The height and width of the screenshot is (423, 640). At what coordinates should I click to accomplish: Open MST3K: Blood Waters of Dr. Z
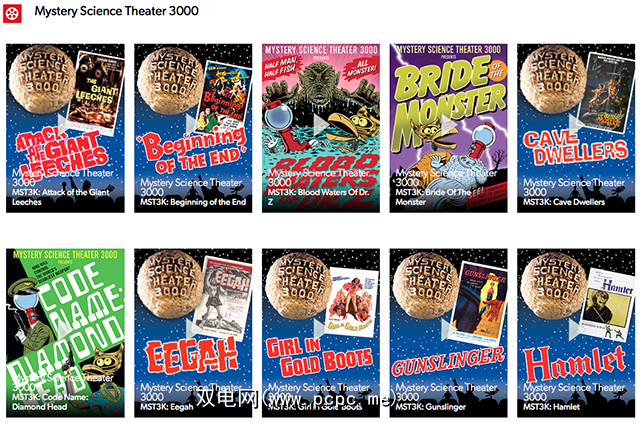[x=320, y=126]
